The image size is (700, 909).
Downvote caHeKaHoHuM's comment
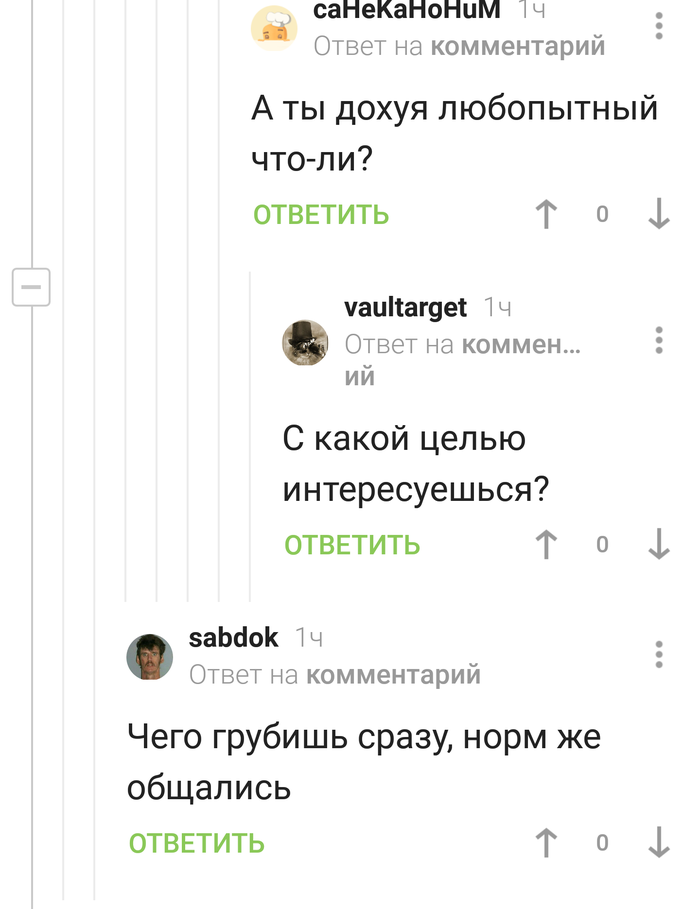coord(658,214)
